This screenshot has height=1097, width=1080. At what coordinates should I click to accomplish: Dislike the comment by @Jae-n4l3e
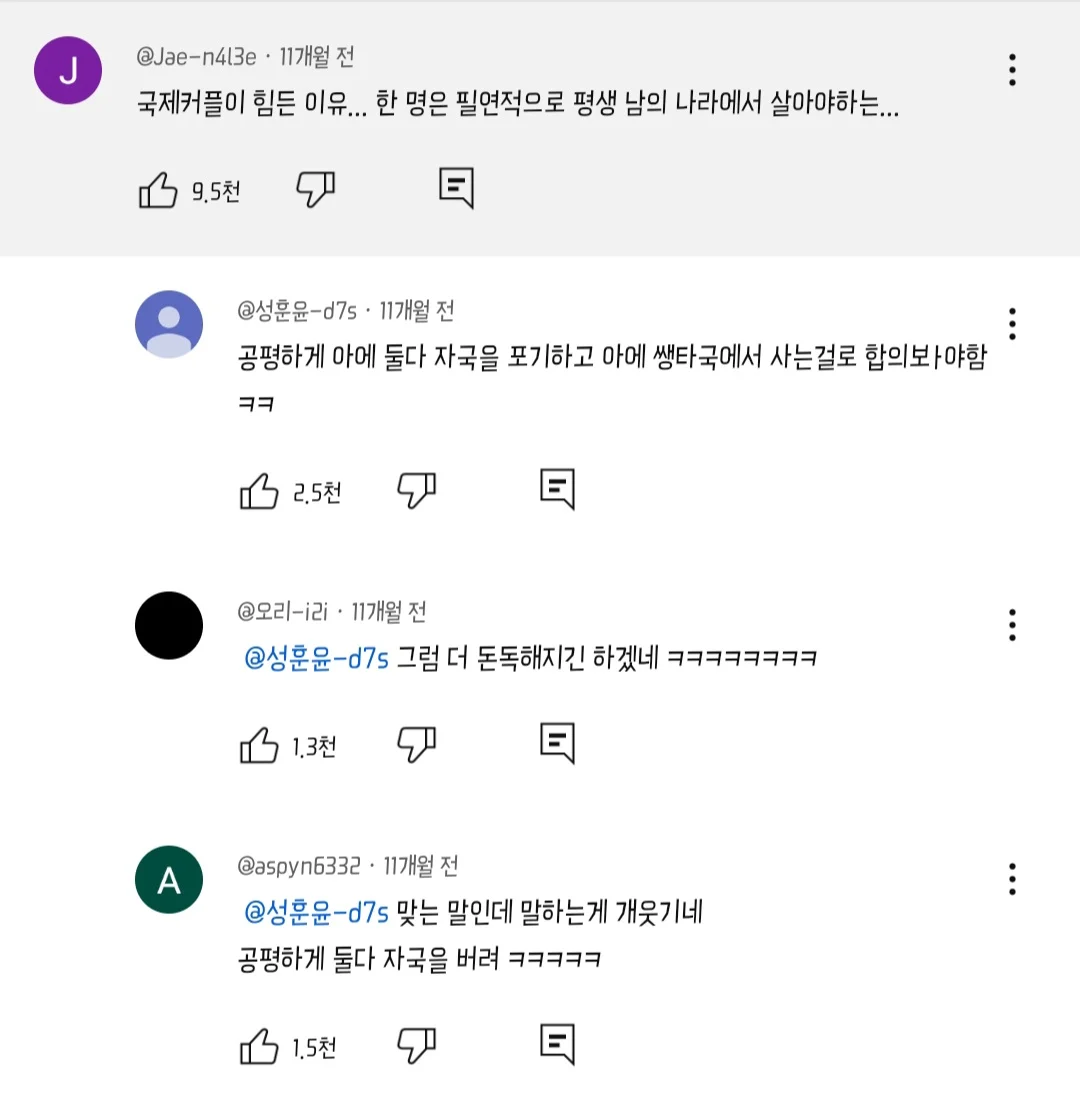316,188
